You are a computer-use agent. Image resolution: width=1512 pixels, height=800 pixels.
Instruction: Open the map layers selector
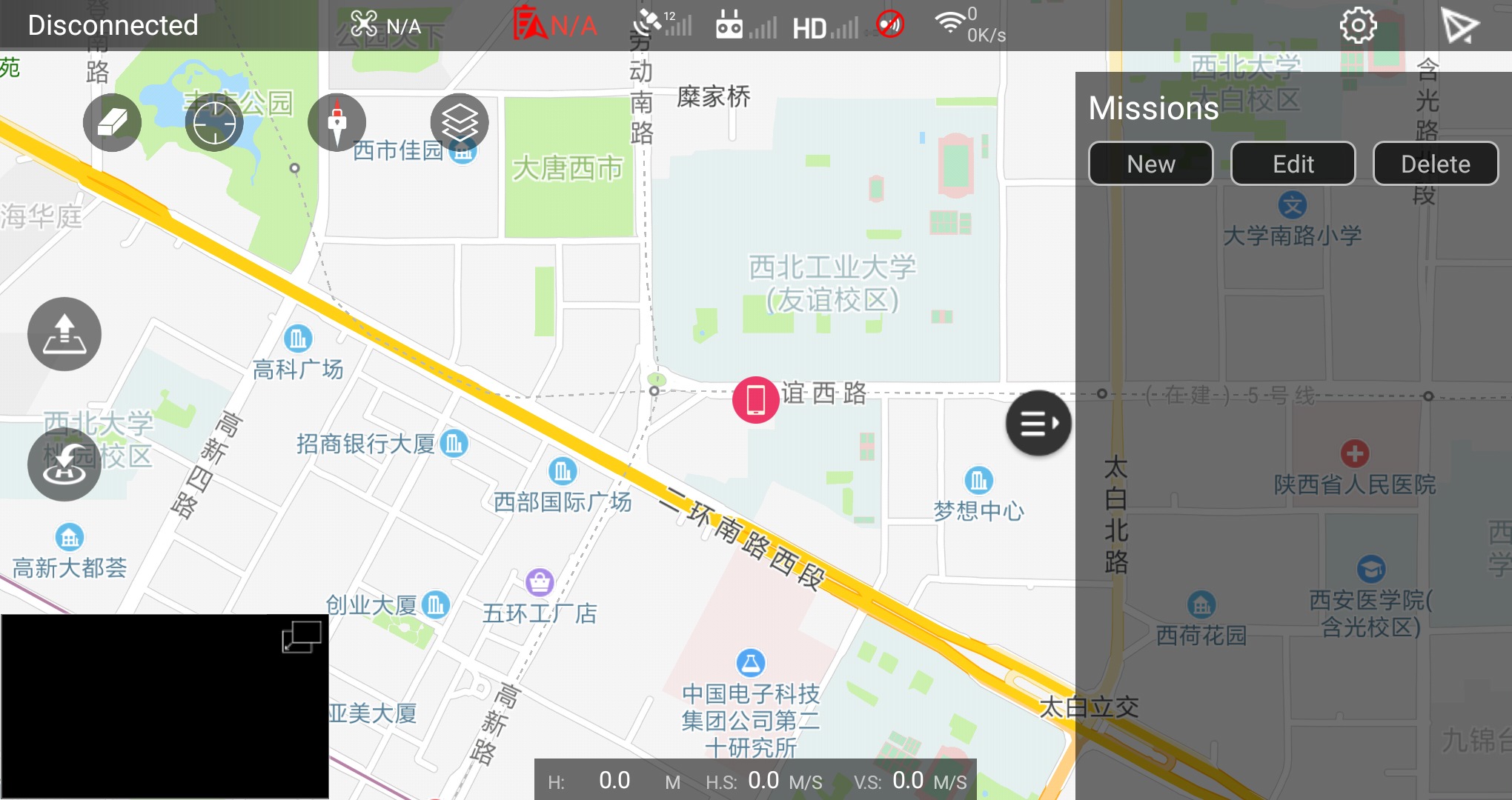[x=460, y=122]
